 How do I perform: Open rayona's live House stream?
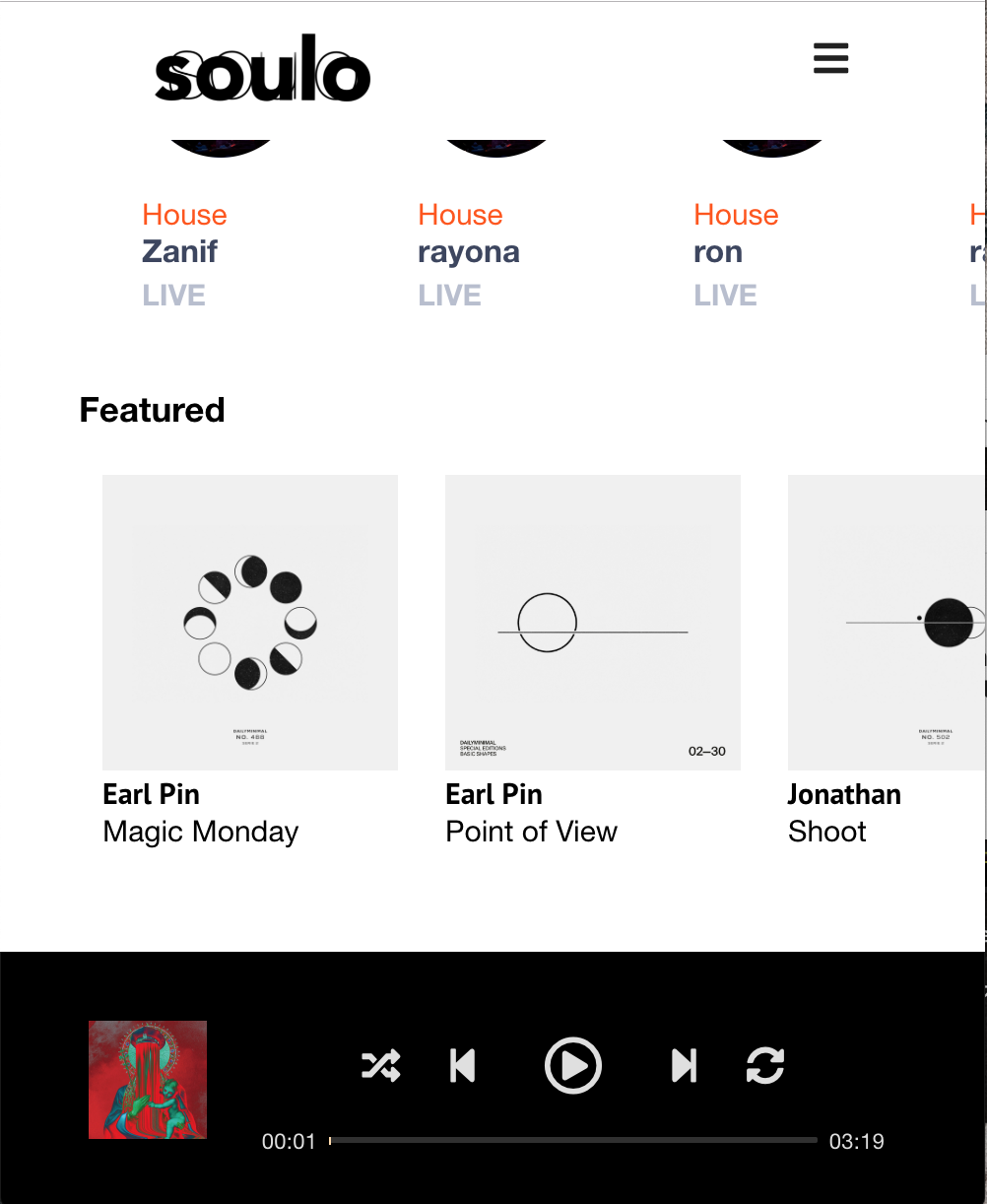[x=469, y=251]
